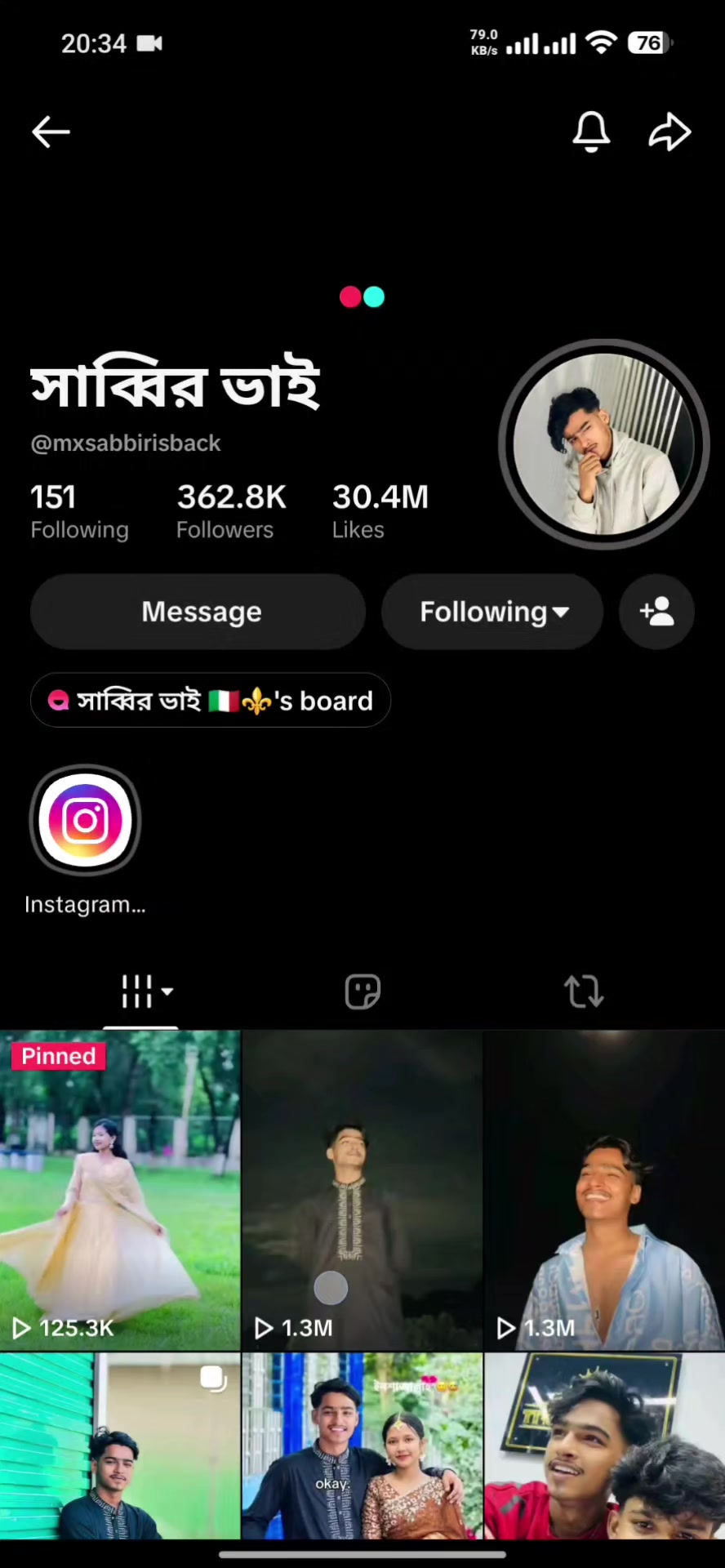Switch to the reposts tab
Viewport: 725px width, 1568px height.
584,991
